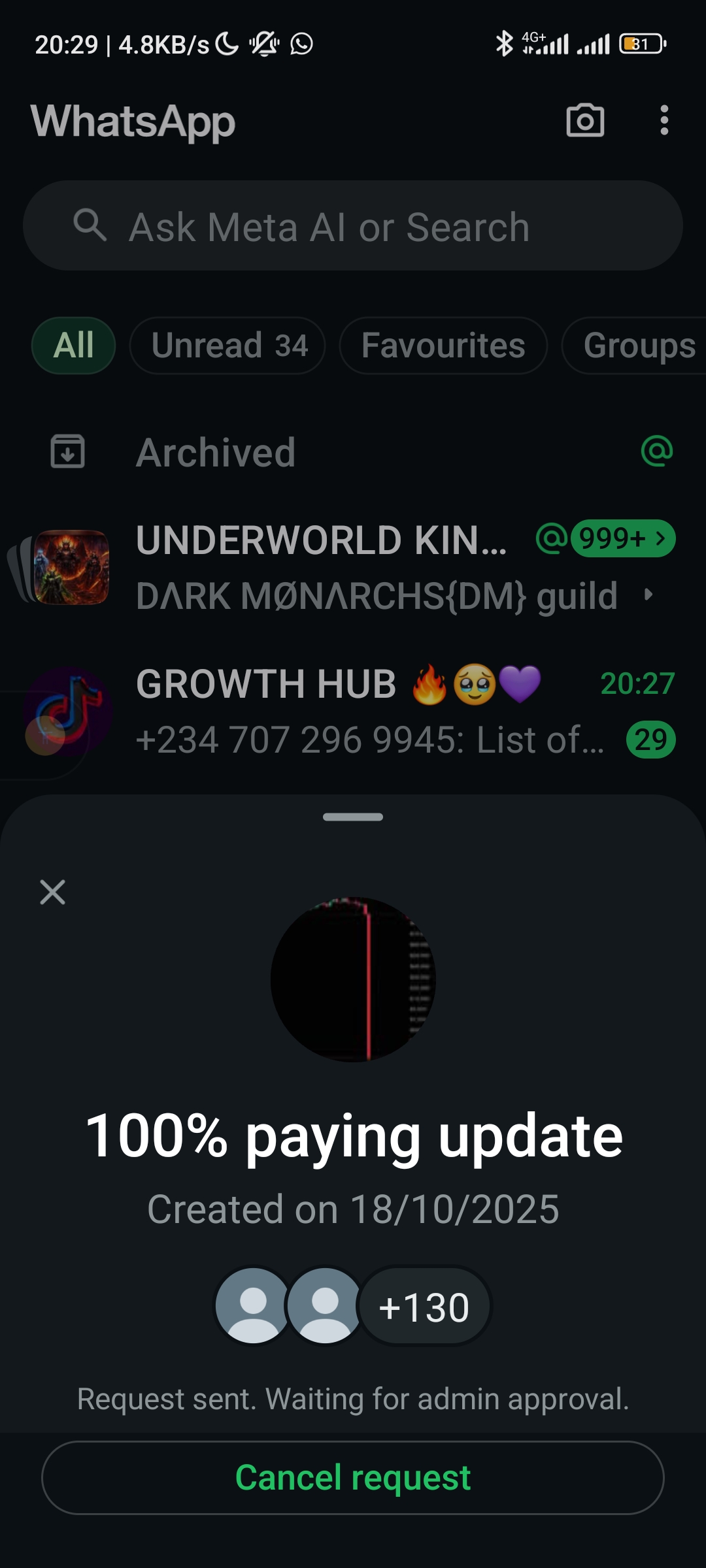Open the three-dot overflow menu
706x1568 pixels.
(664, 121)
